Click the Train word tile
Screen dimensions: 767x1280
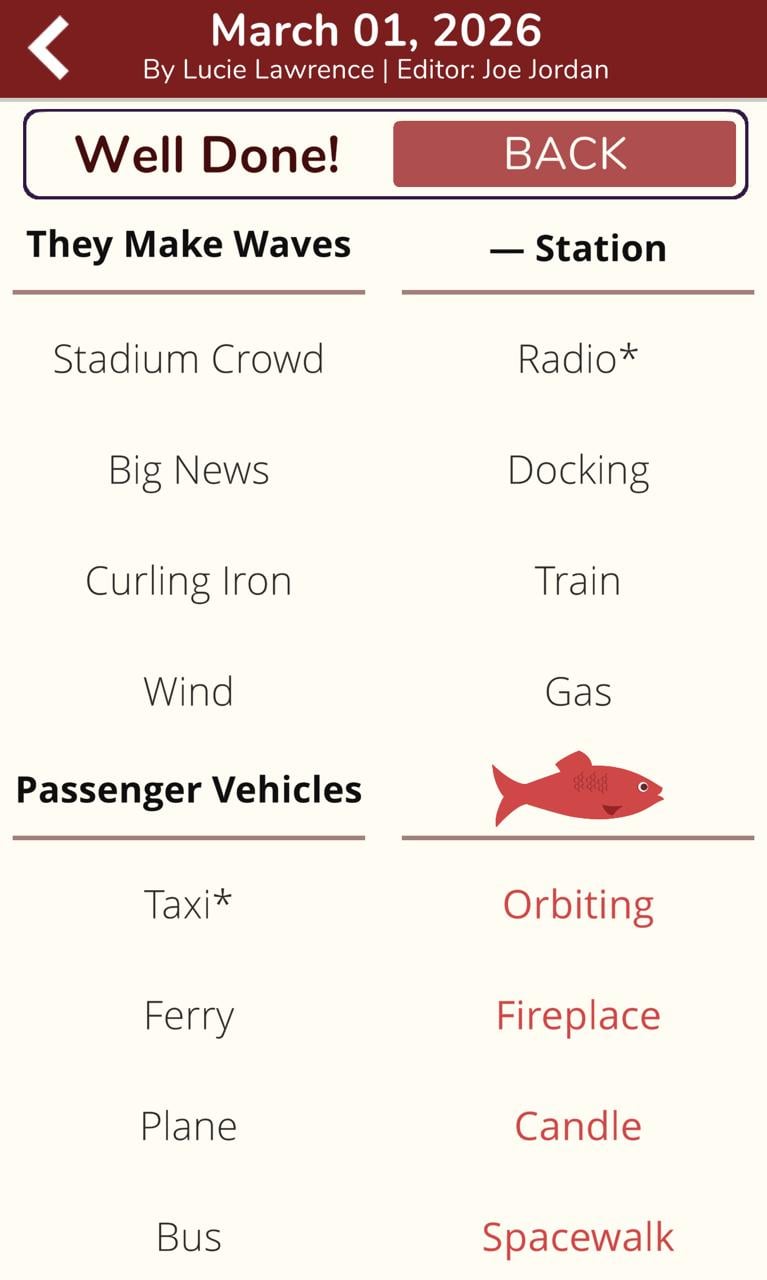pos(577,579)
